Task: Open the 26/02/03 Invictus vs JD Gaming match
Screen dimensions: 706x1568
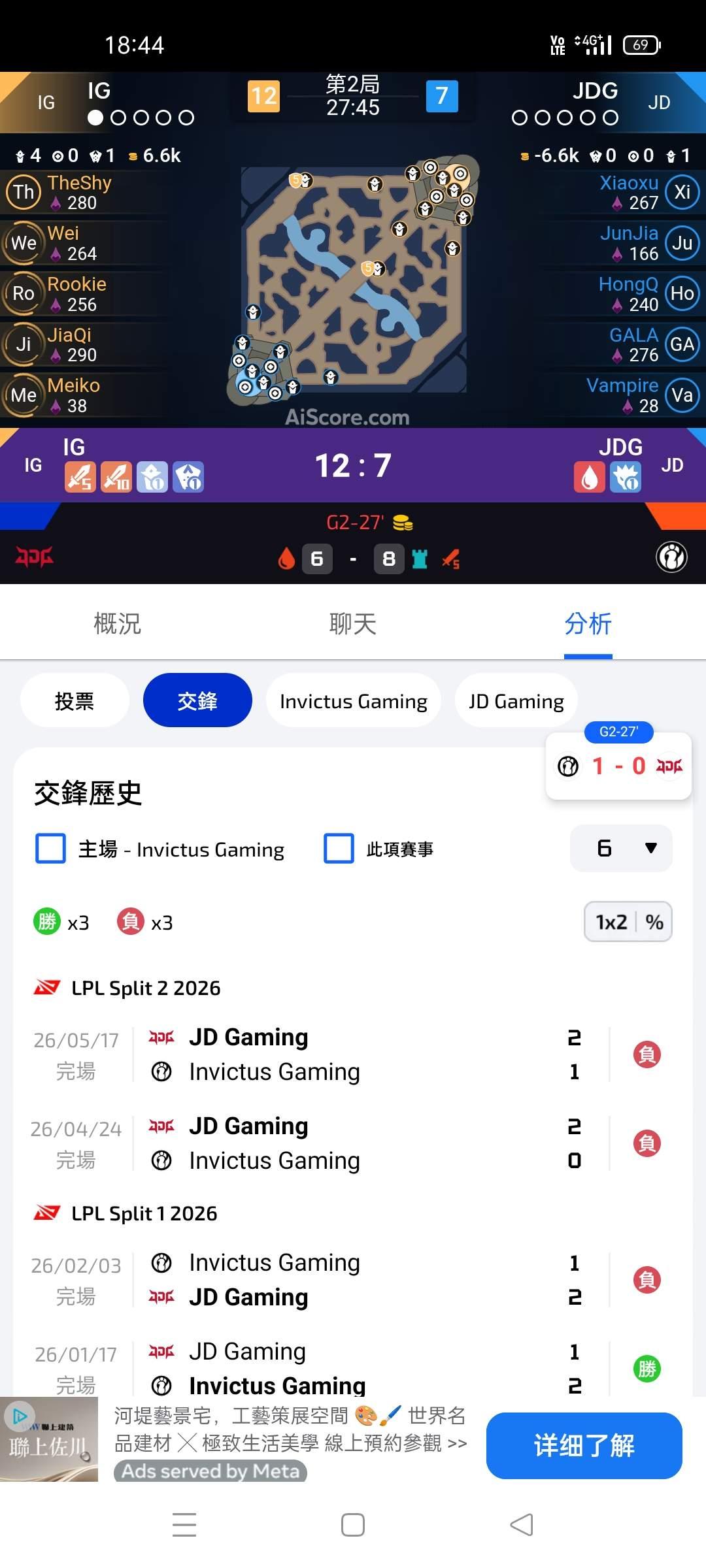Action: pyautogui.click(x=353, y=1279)
